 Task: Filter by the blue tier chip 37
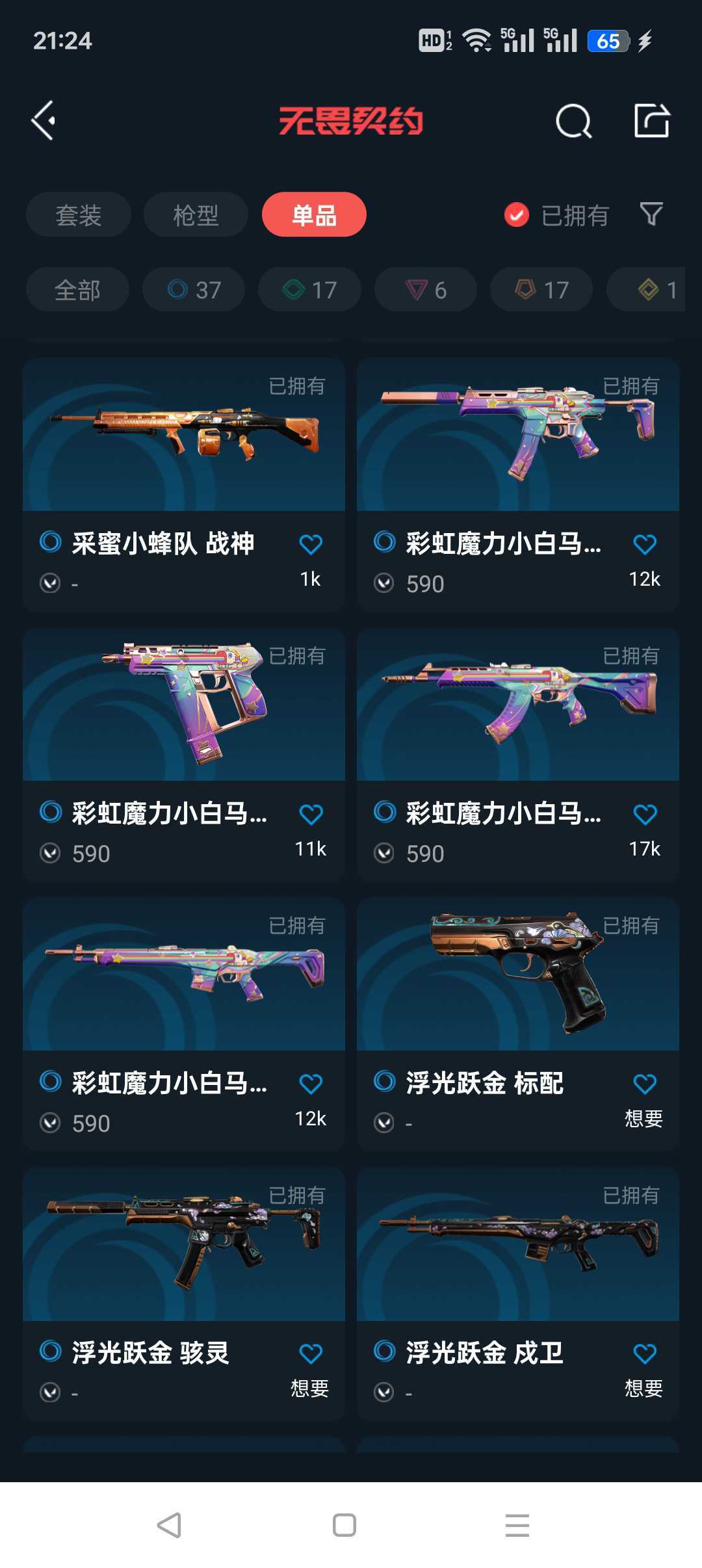coord(194,289)
